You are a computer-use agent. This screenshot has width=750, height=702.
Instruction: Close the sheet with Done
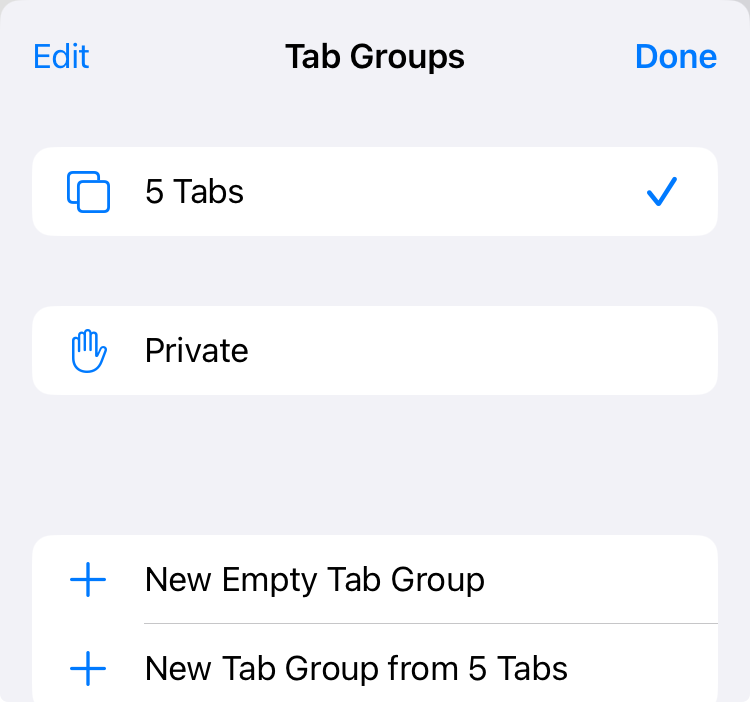click(675, 56)
